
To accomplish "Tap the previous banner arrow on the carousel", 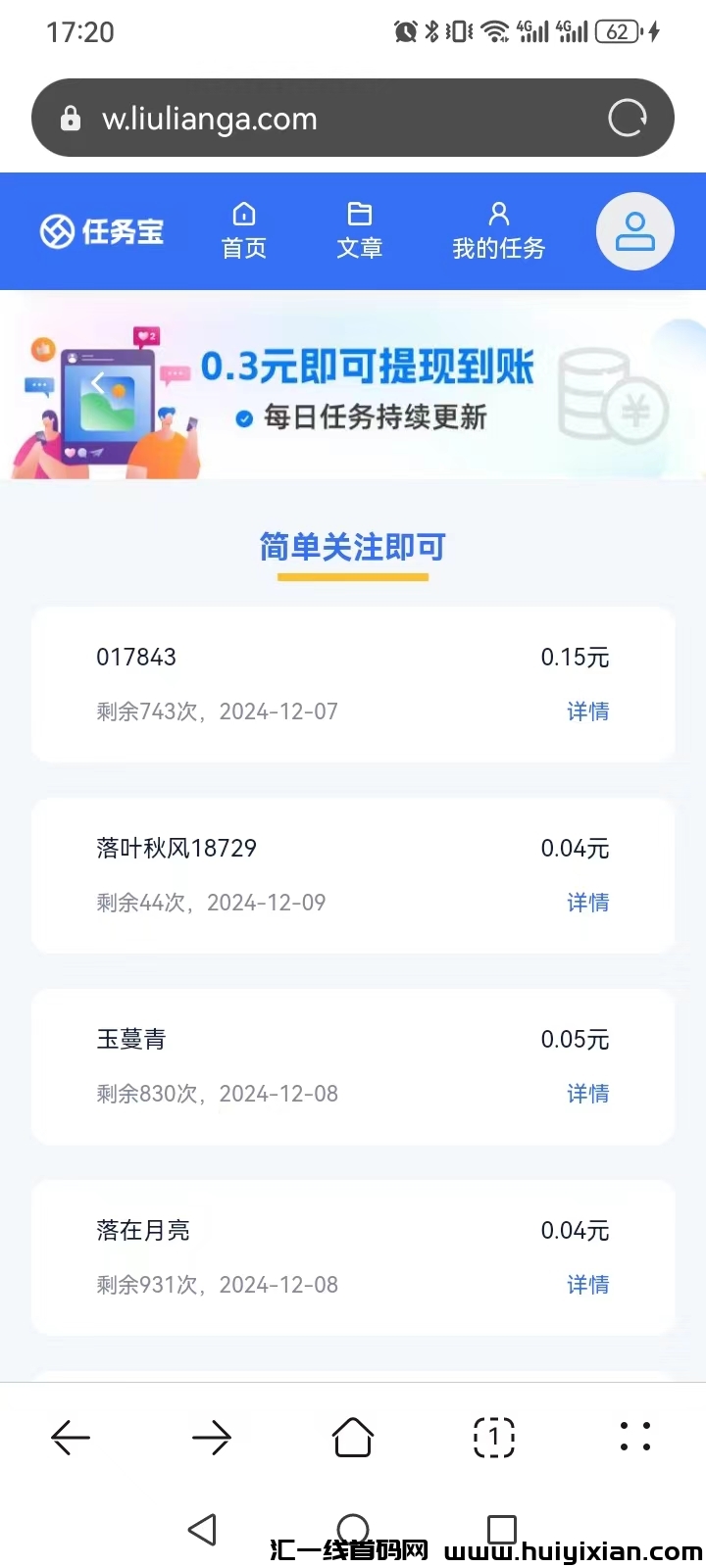I will 98,382.
